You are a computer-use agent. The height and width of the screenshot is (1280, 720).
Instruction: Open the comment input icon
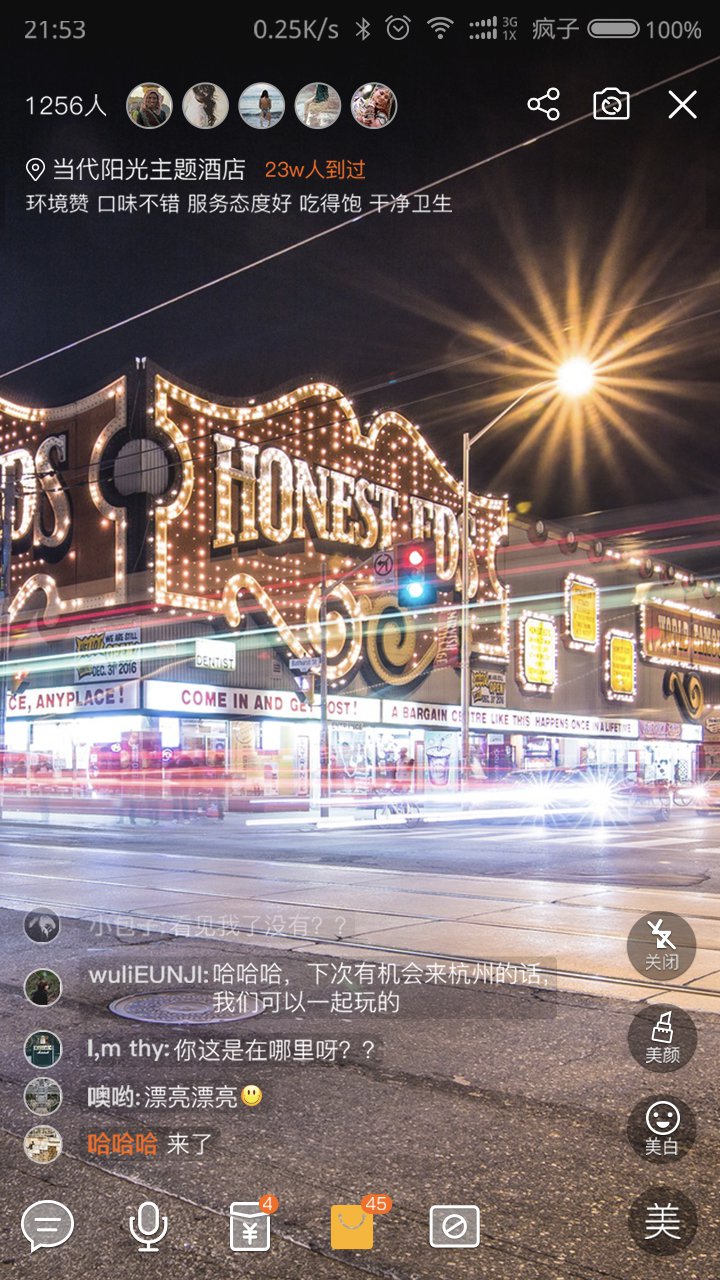47,1223
